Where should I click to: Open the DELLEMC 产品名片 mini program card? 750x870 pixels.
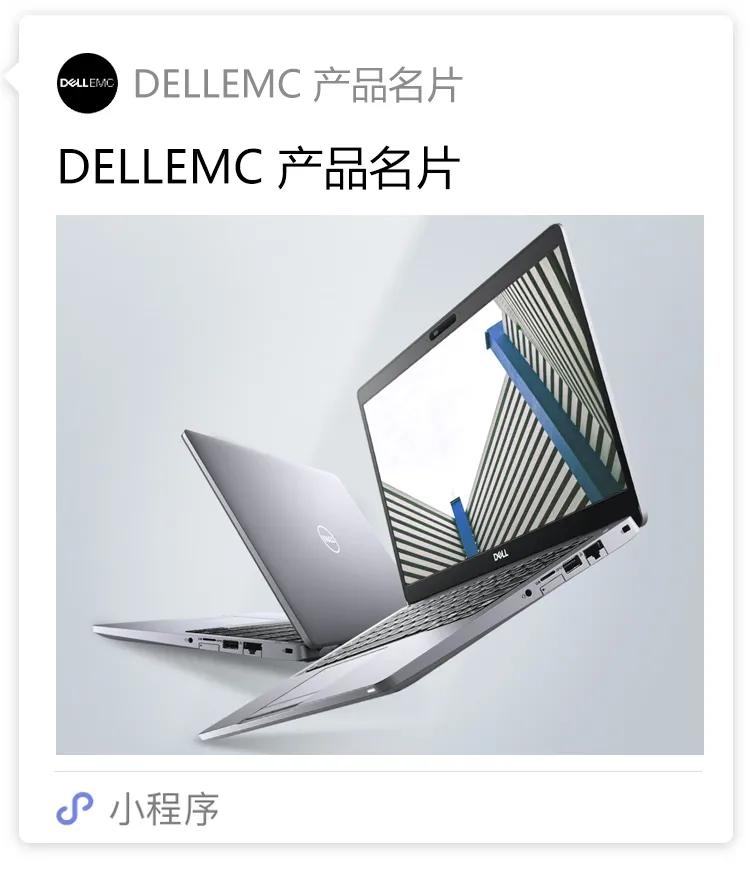(x=379, y=484)
